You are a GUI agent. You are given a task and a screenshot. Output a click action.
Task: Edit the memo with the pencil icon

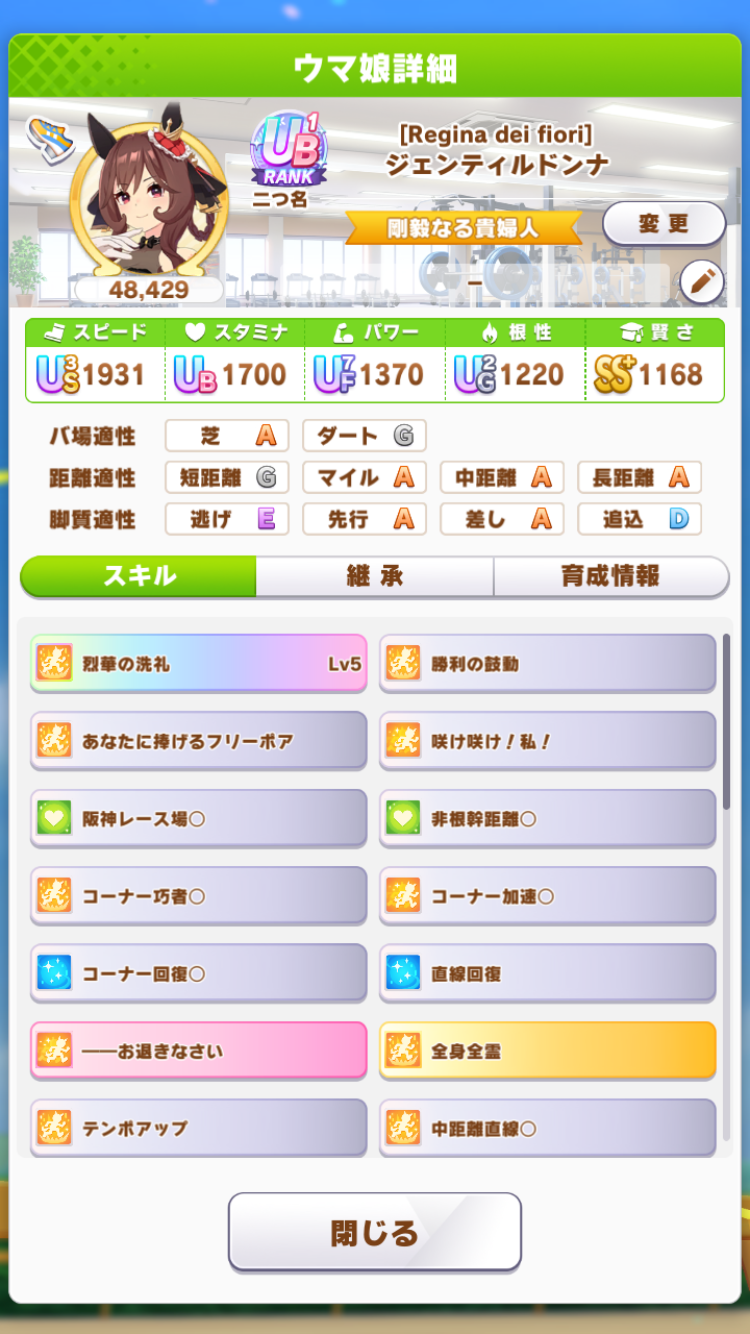click(701, 284)
